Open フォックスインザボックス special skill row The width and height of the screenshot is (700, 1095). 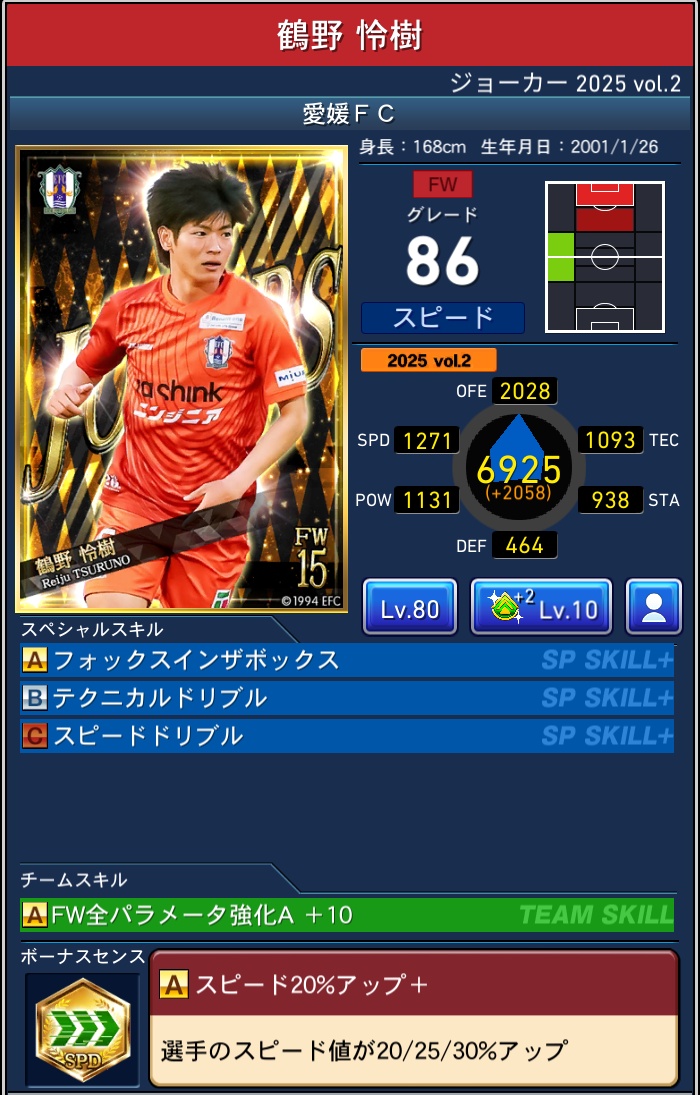click(x=346, y=660)
